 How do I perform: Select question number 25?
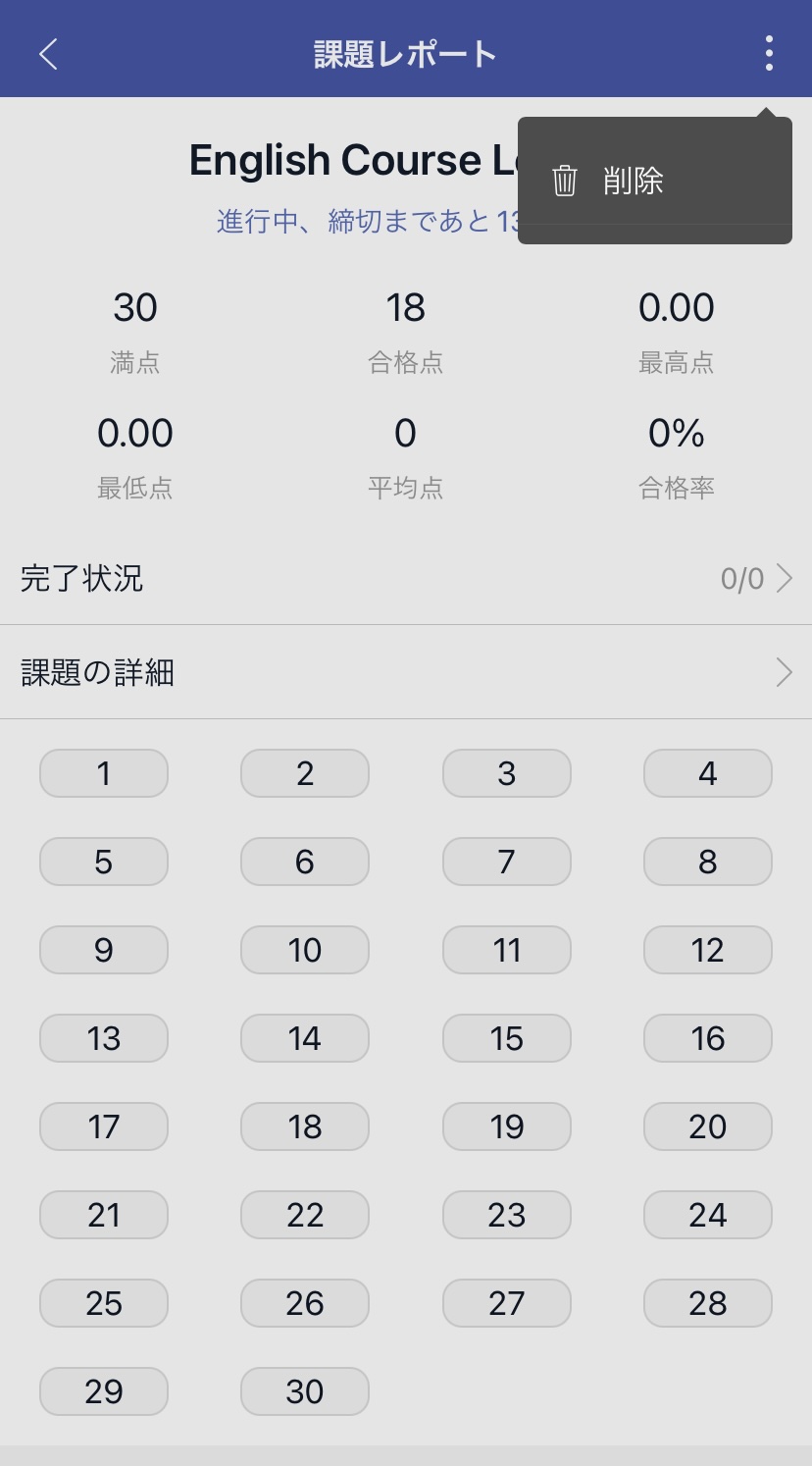pos(104,1303)
